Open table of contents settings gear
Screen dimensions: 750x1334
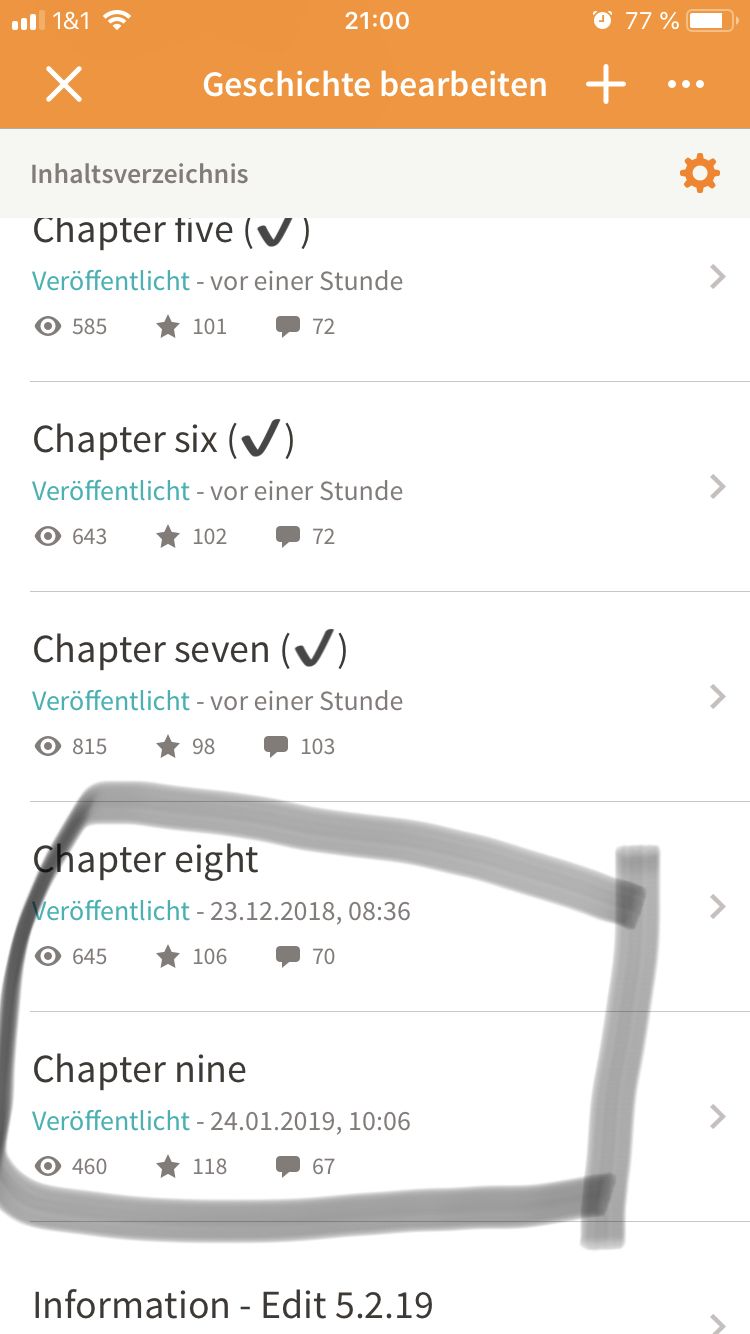tap(699, 174)
